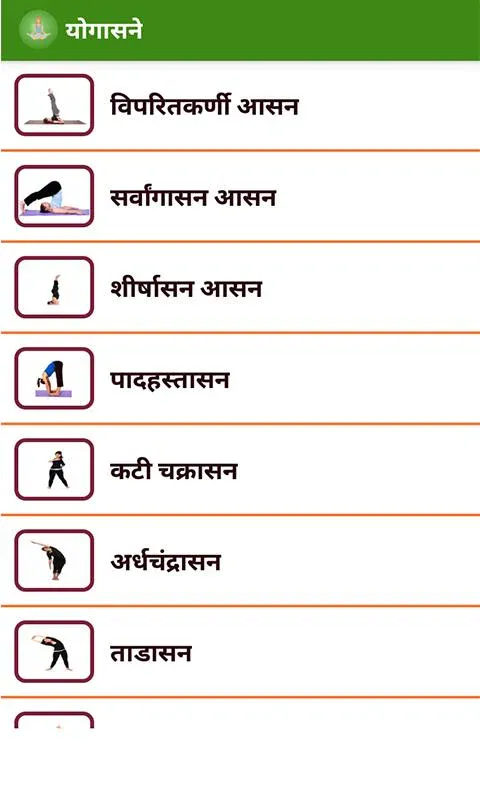Image resolution: width=480 pixels, height=800 pixels.
Task: Tap the पादहस्तासन entry
Action: [x=240, y=379]
